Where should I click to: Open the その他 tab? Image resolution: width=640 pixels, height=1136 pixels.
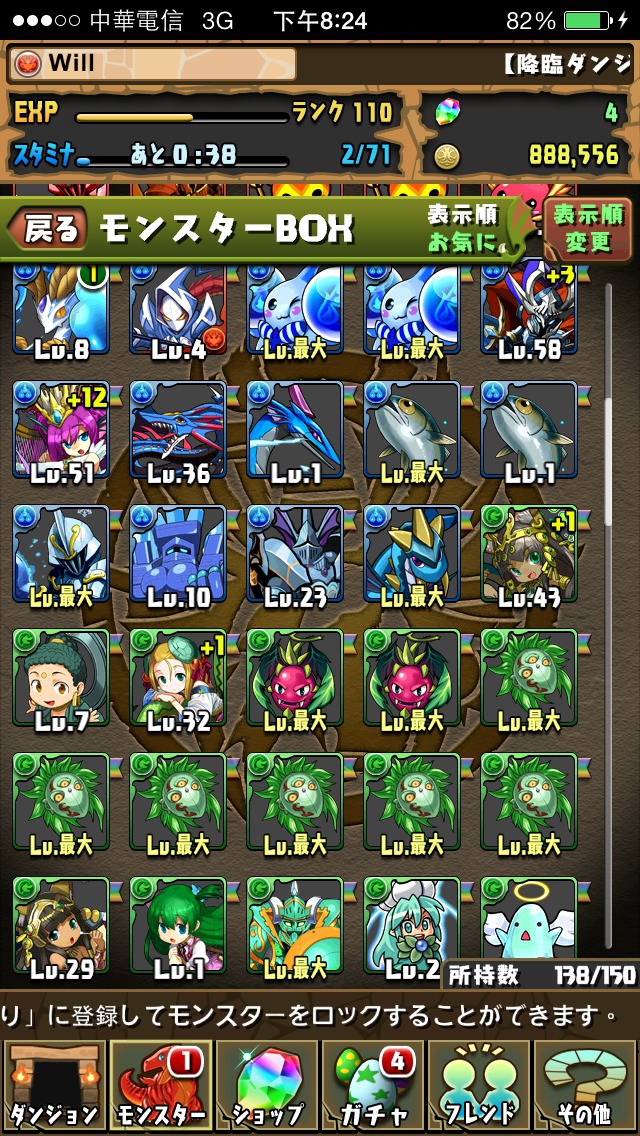(x=586, y=1086)
